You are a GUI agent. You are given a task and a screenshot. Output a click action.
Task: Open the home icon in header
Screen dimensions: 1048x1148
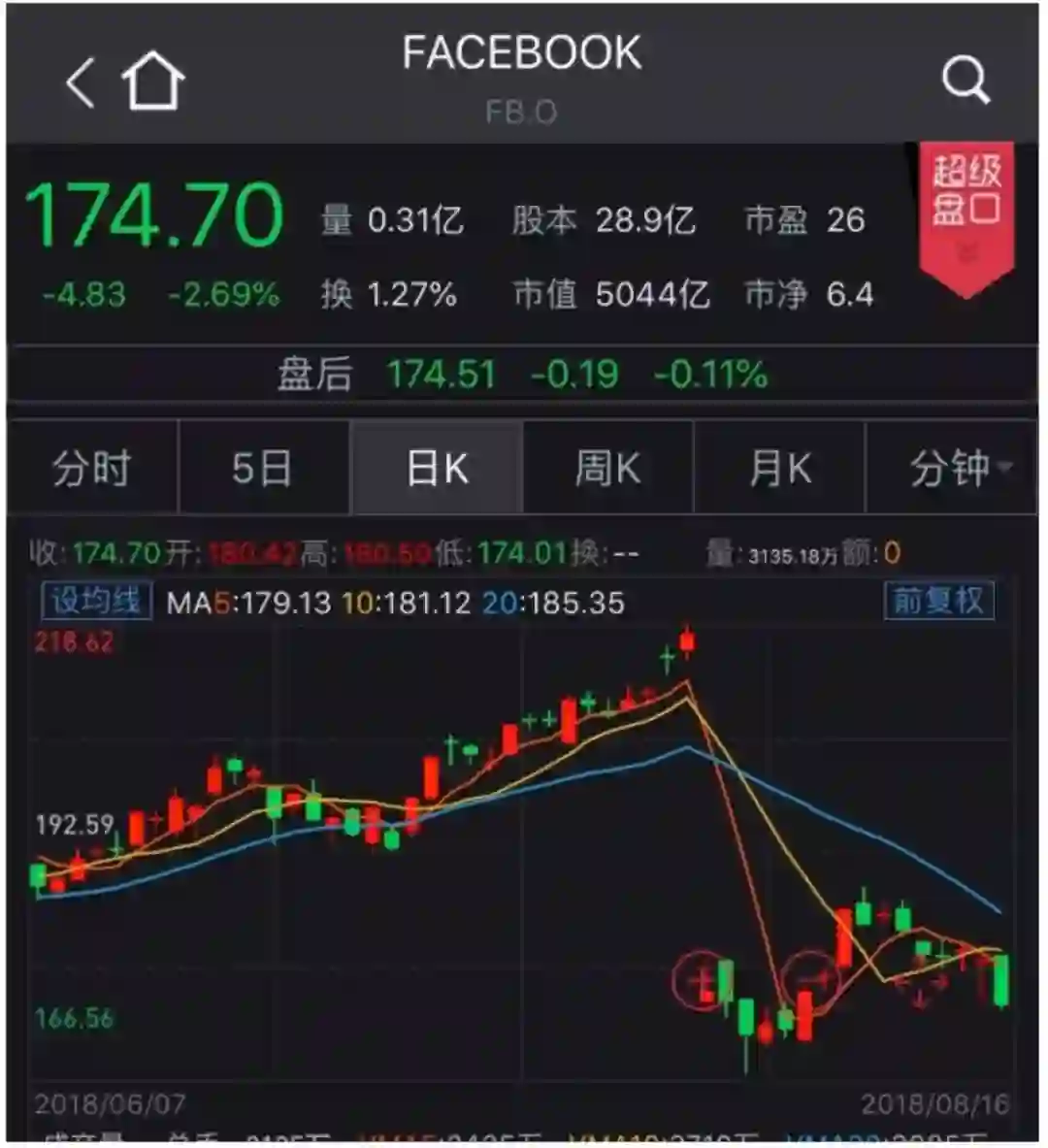pyautogui.click(x=153, y=82)
